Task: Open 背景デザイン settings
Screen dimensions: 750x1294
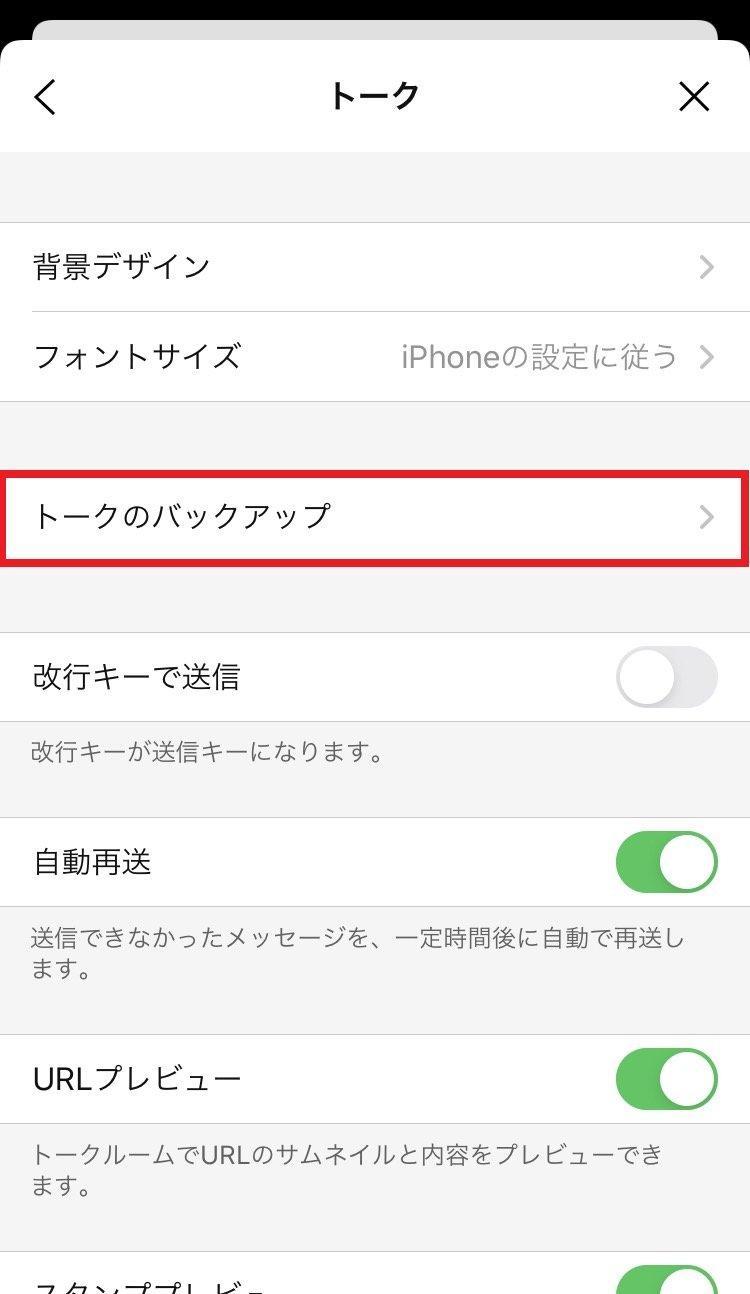Action: [375, 267]
